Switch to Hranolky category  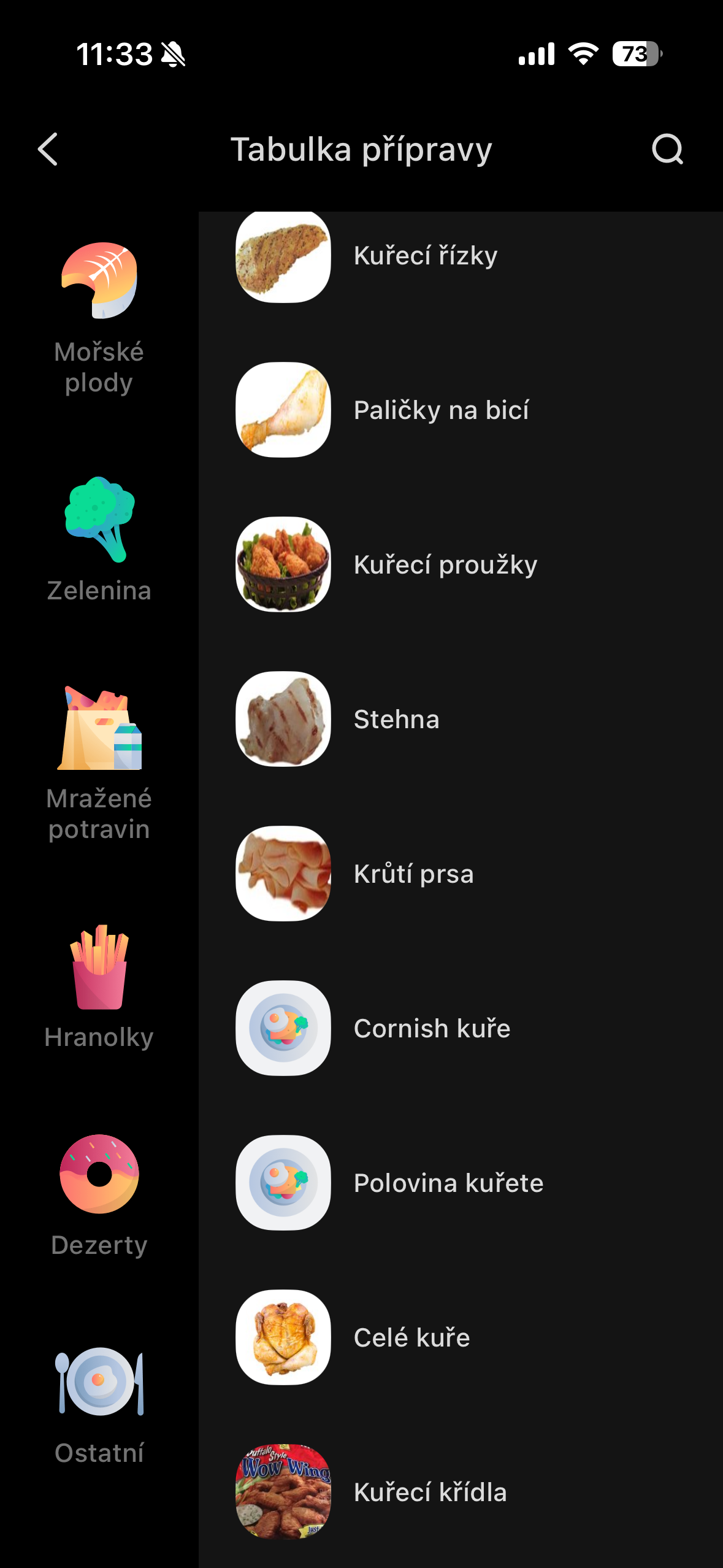99,986
